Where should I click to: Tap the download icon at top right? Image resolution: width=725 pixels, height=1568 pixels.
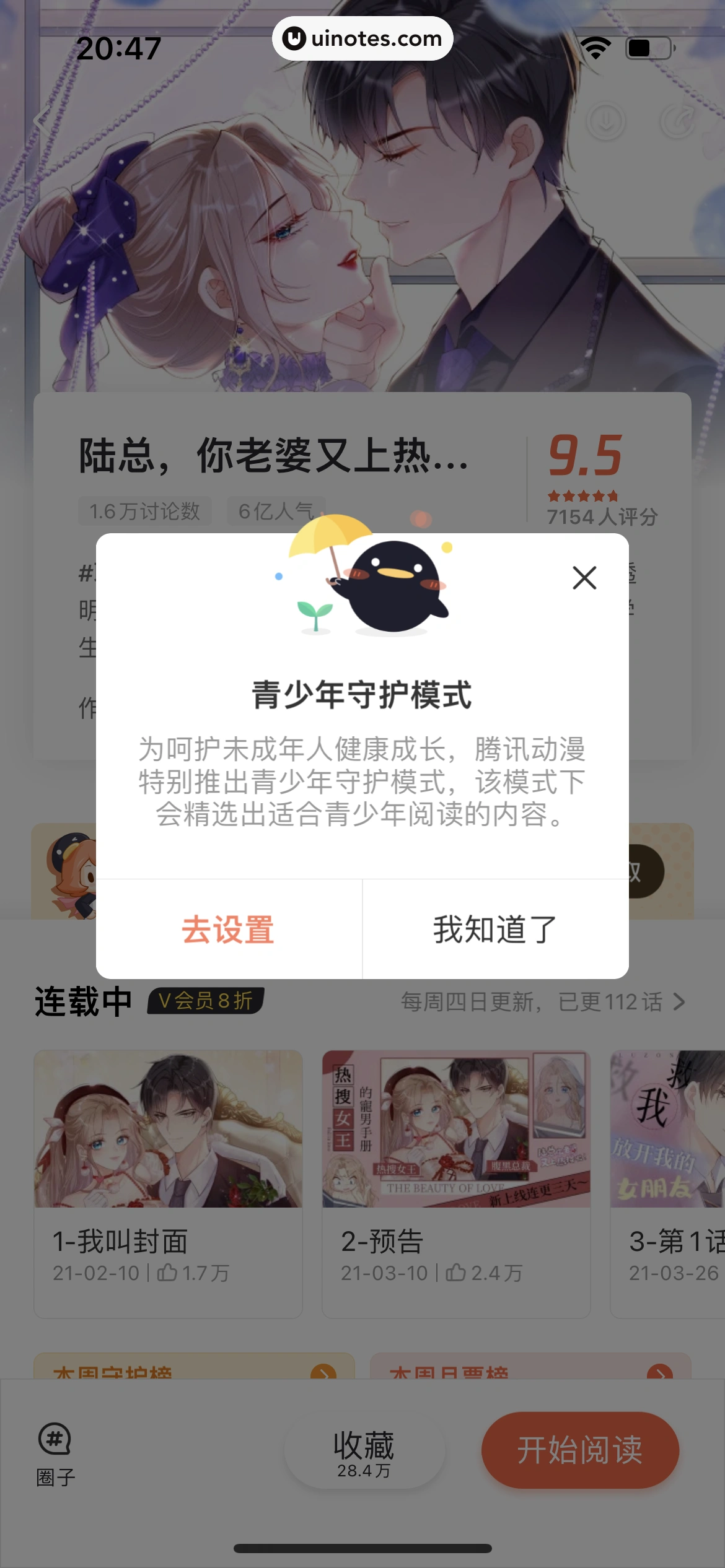(x=605, y=121)
